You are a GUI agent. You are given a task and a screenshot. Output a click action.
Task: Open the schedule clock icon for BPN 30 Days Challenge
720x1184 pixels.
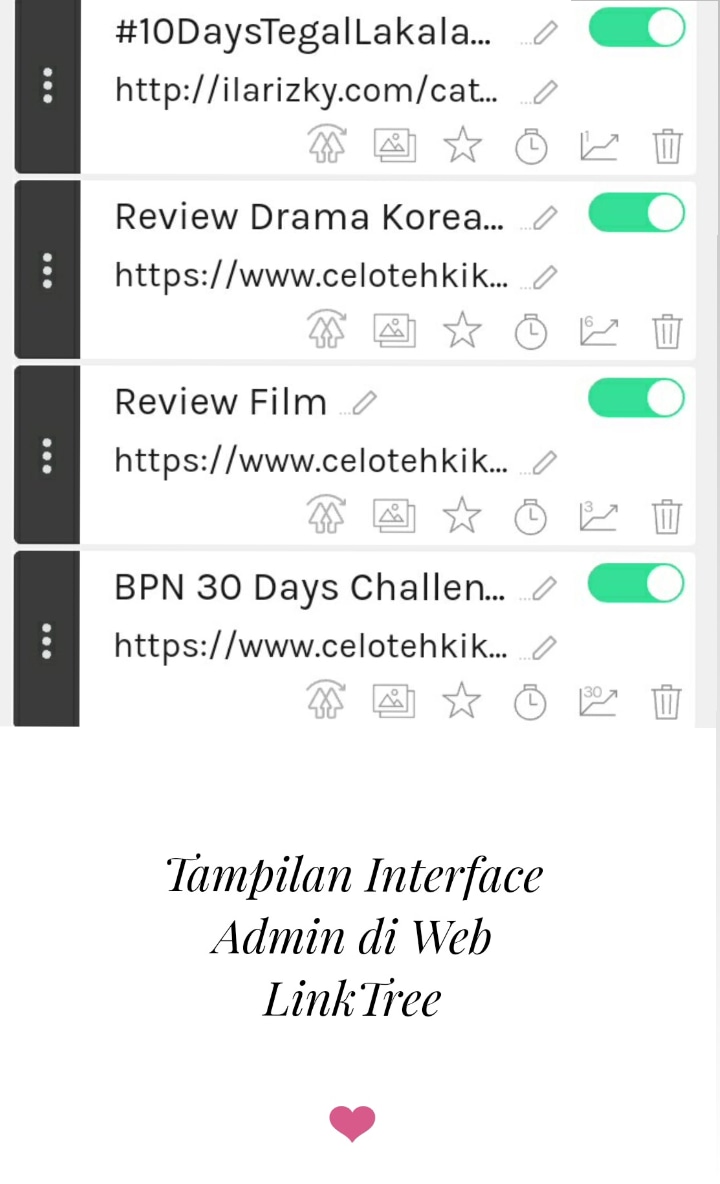531,701
